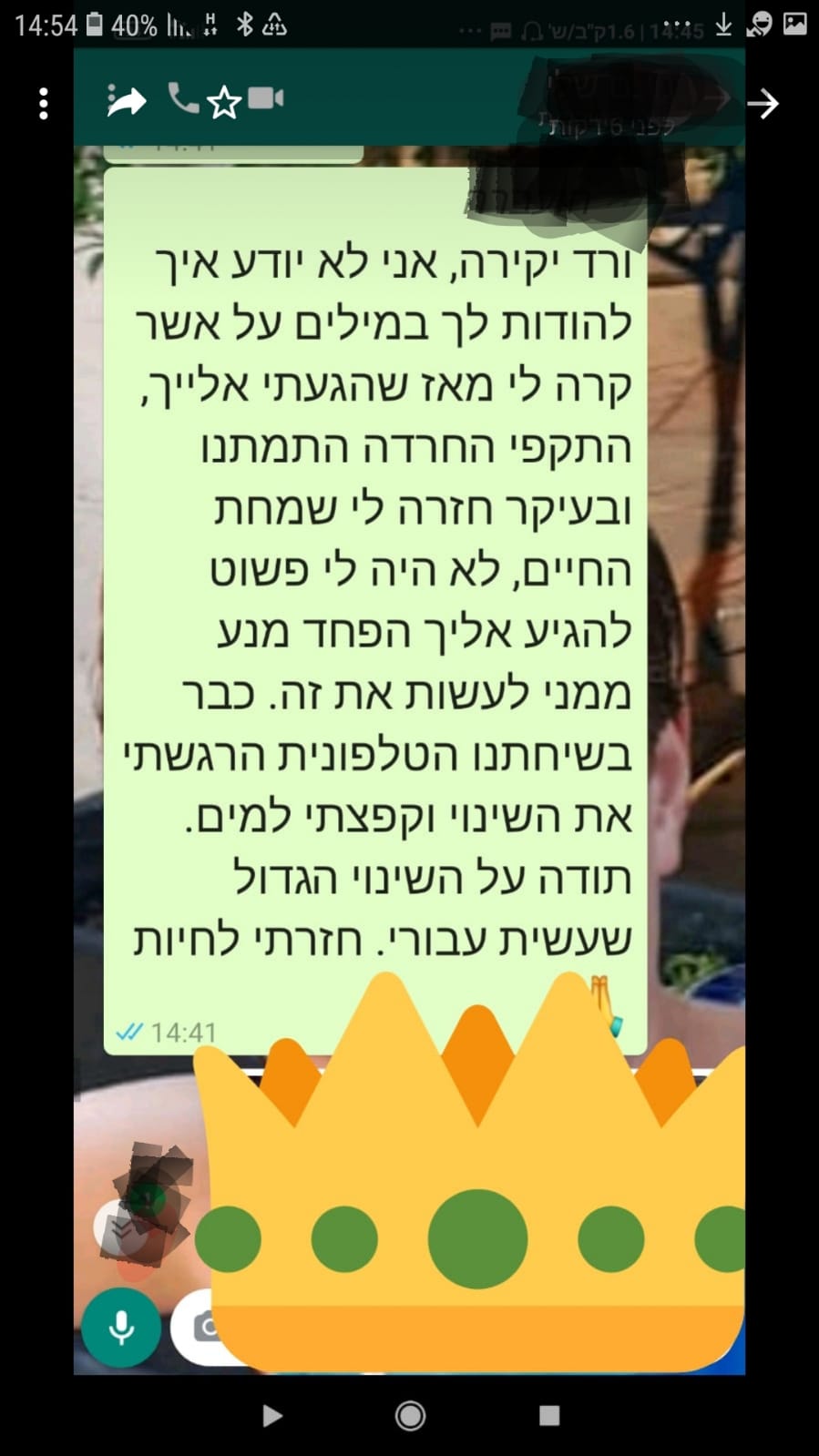The image size is (819, 1456).
Task: Tap the system home button
Action: pos(410,1415)
